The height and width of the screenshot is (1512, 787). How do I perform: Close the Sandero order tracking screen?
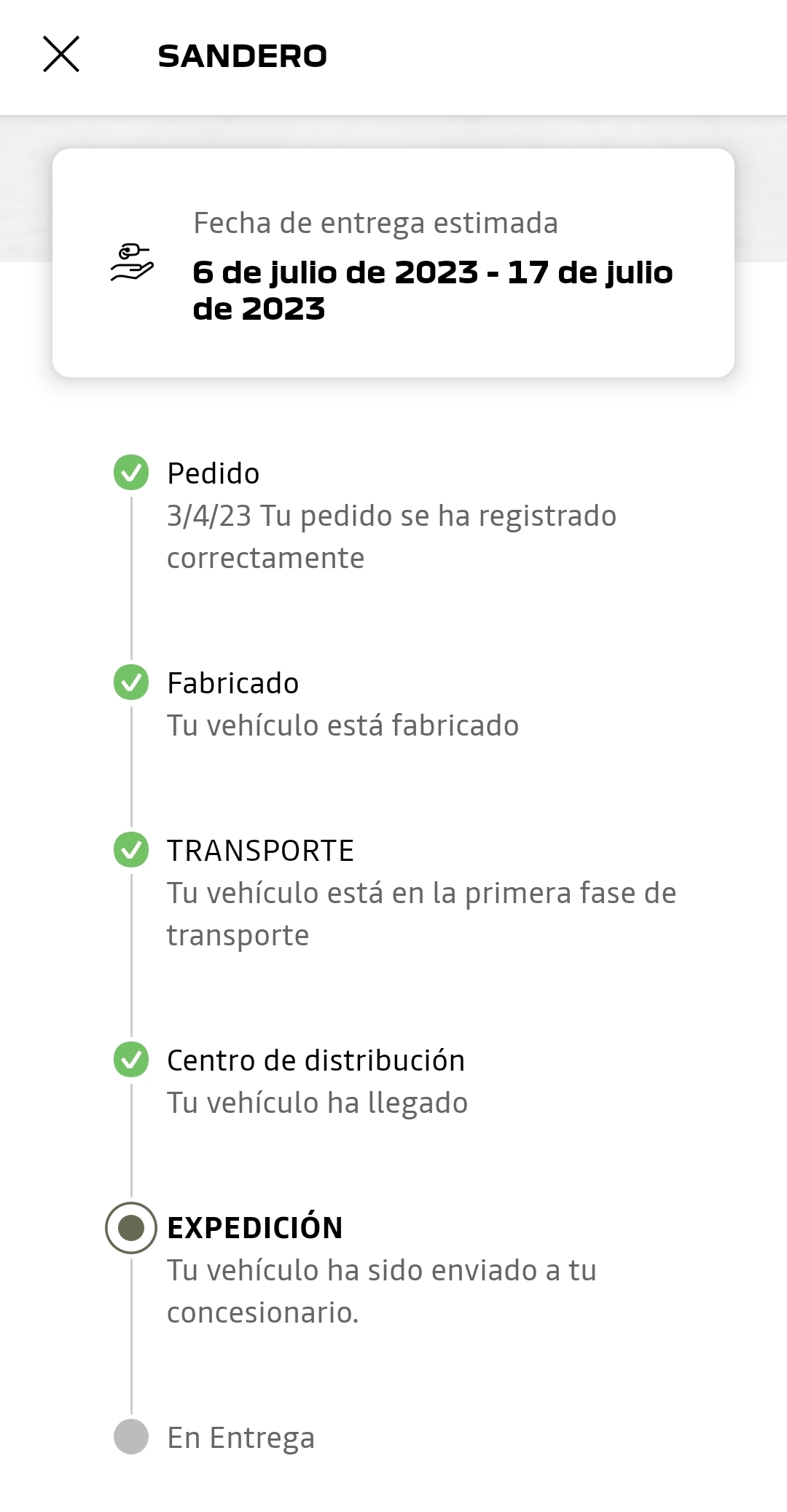[x=61, y=55]
